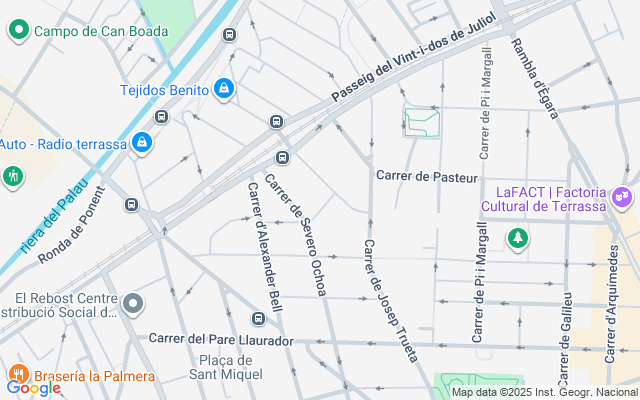Image resolution: width=640 pixels, height=400 pixels.
Task: Open El Rebost Centre Distribució Social pin
Action: (x=134, y=302)
